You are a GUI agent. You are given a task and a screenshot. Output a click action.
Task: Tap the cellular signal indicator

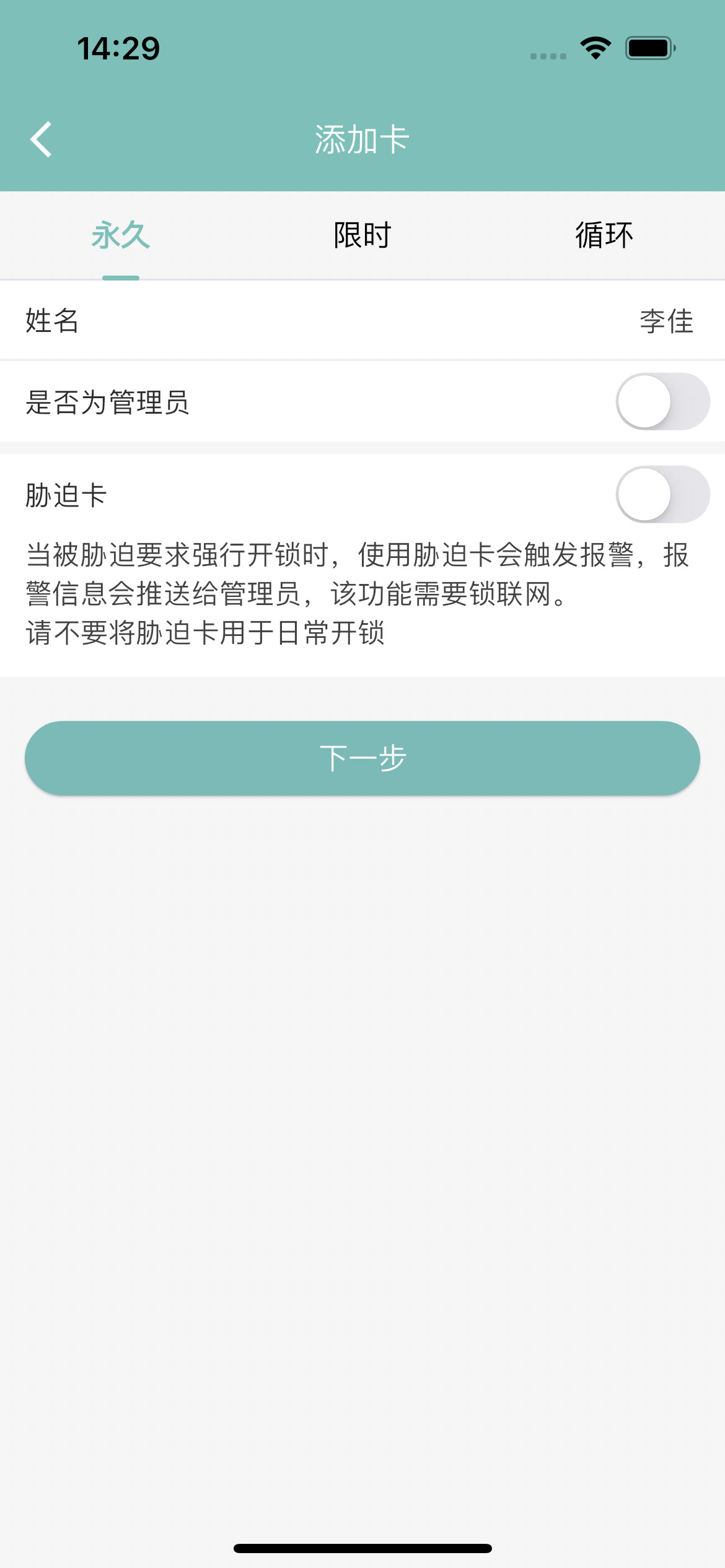click(548, 56)
